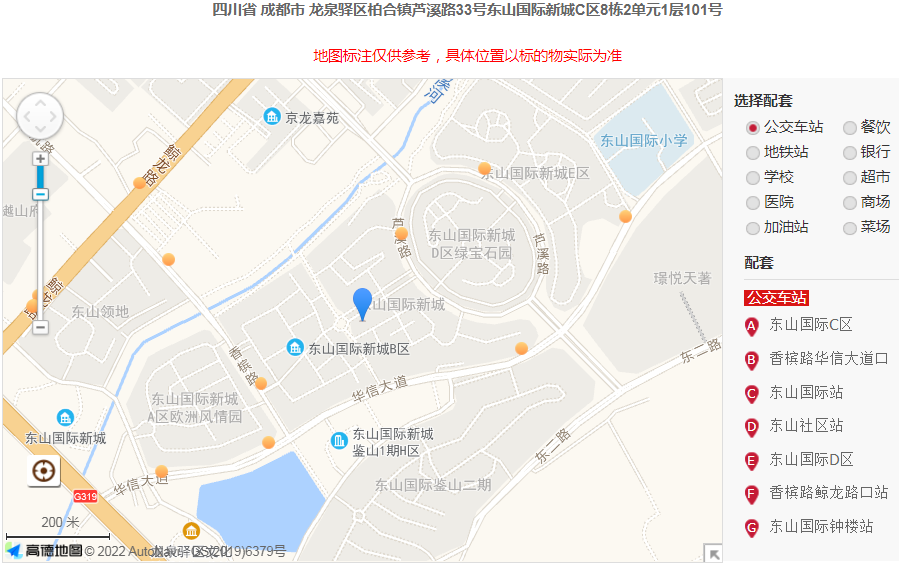
Task: Select the 餐饮 radio option
Action: pos(850,128)
